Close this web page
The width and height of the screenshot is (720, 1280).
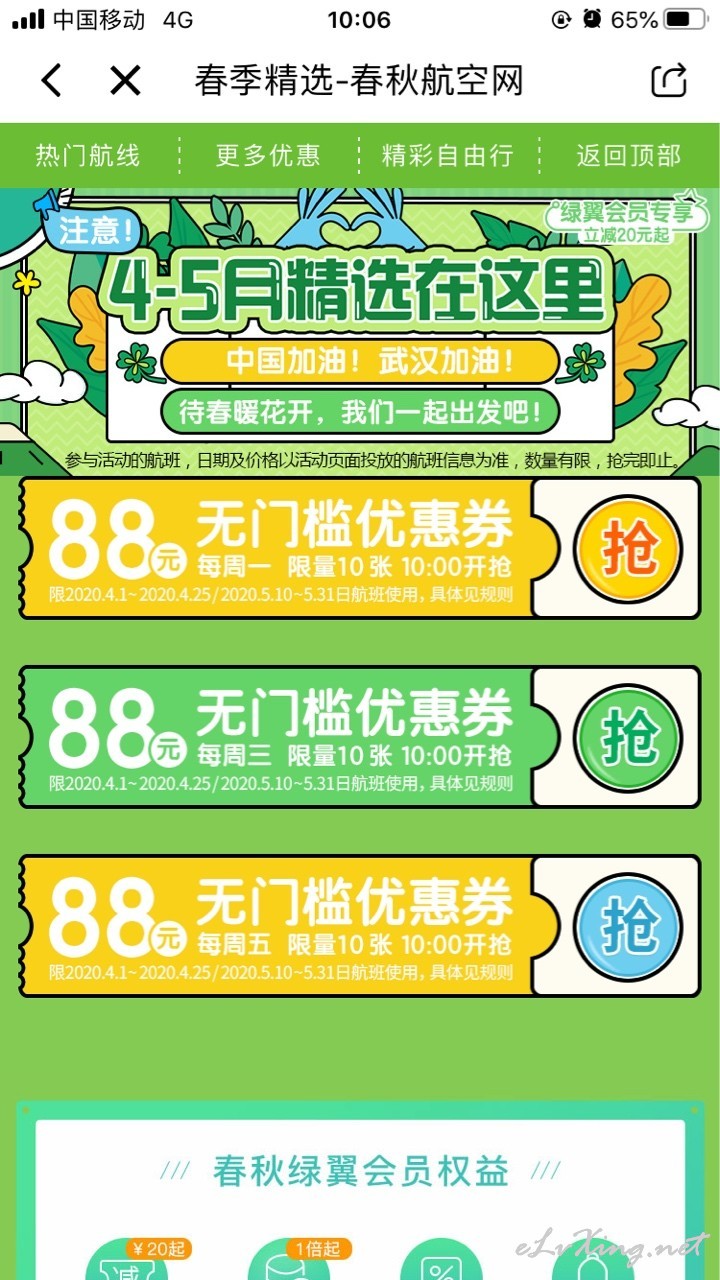point(125,81)
